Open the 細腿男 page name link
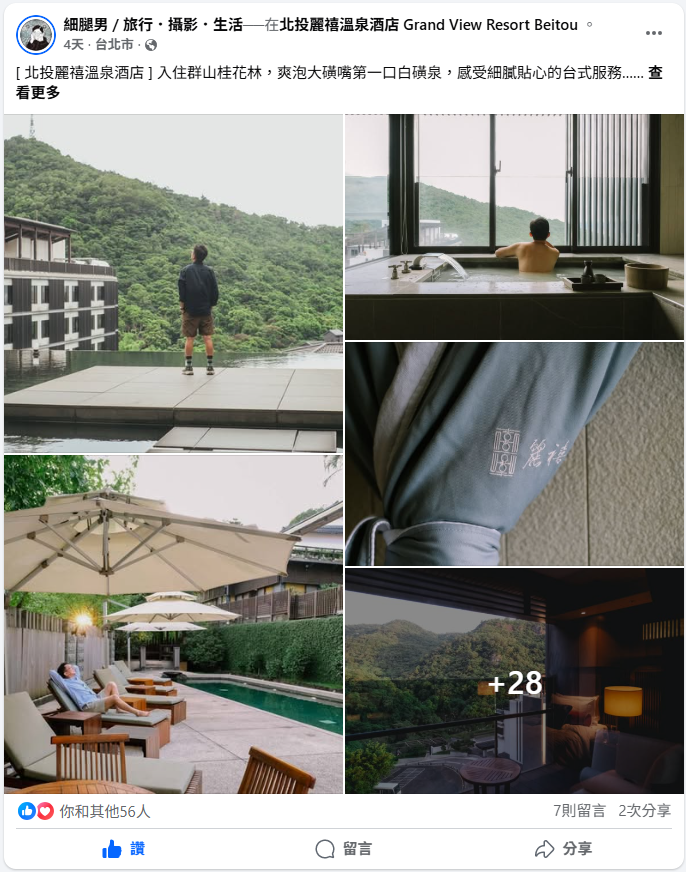 click(x=153, y=24)
